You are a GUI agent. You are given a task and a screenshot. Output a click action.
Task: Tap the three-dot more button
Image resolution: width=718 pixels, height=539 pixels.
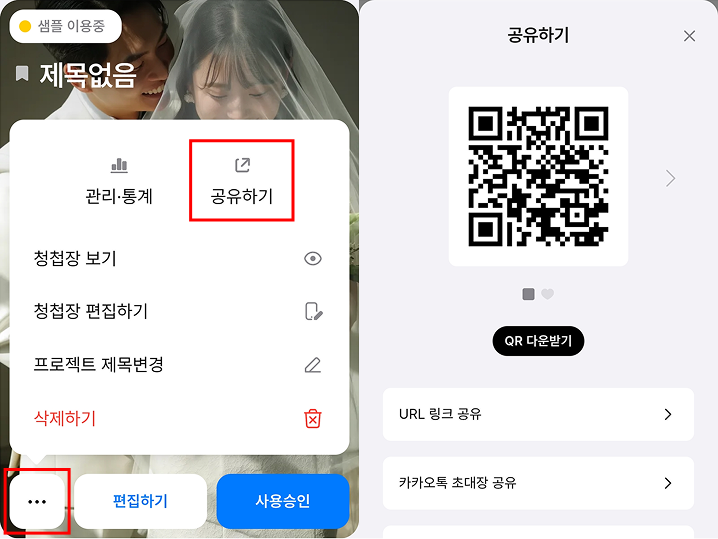38,501
